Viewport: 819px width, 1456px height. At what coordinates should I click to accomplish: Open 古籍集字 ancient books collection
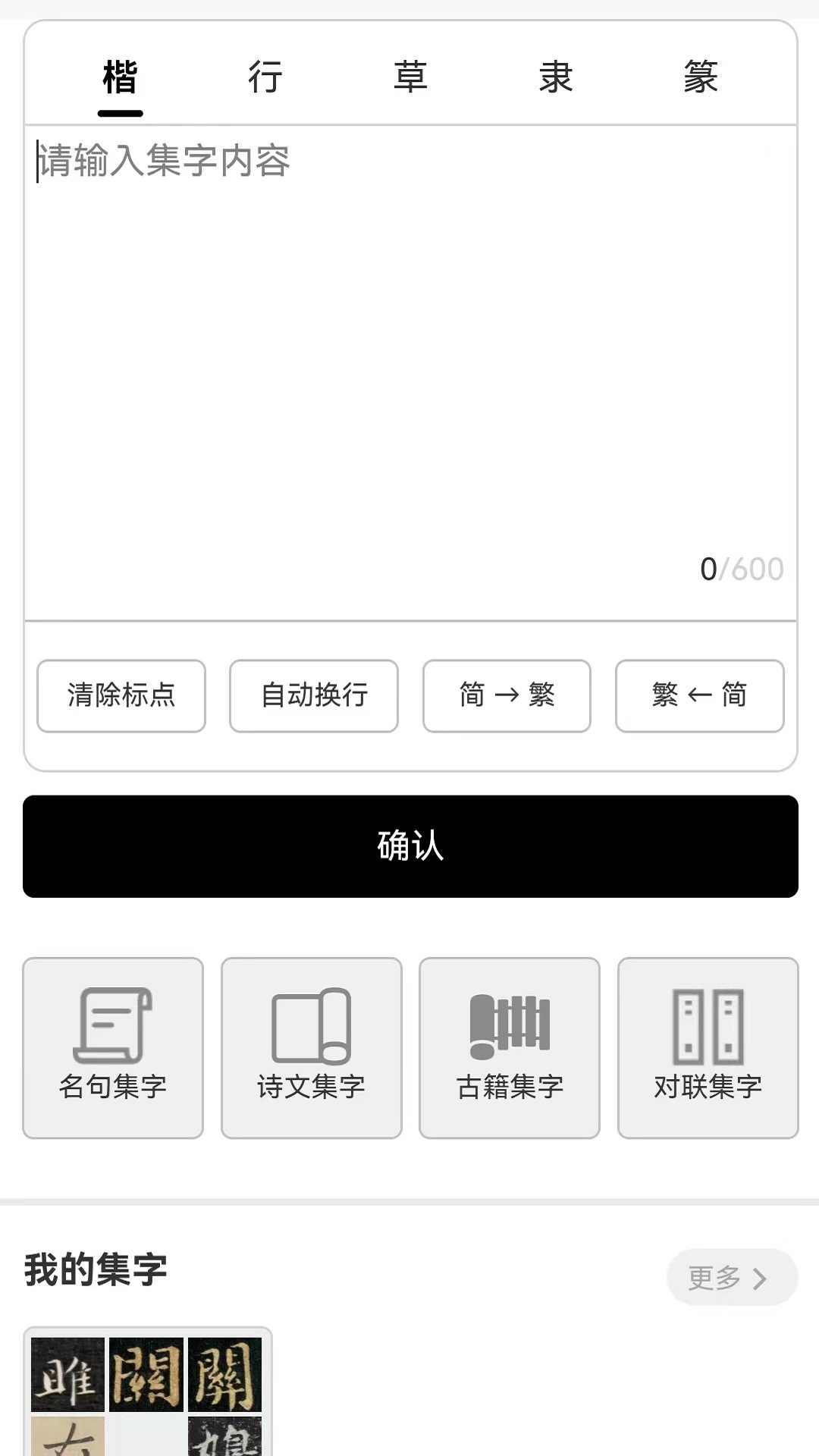click(x=510, y=1087)
